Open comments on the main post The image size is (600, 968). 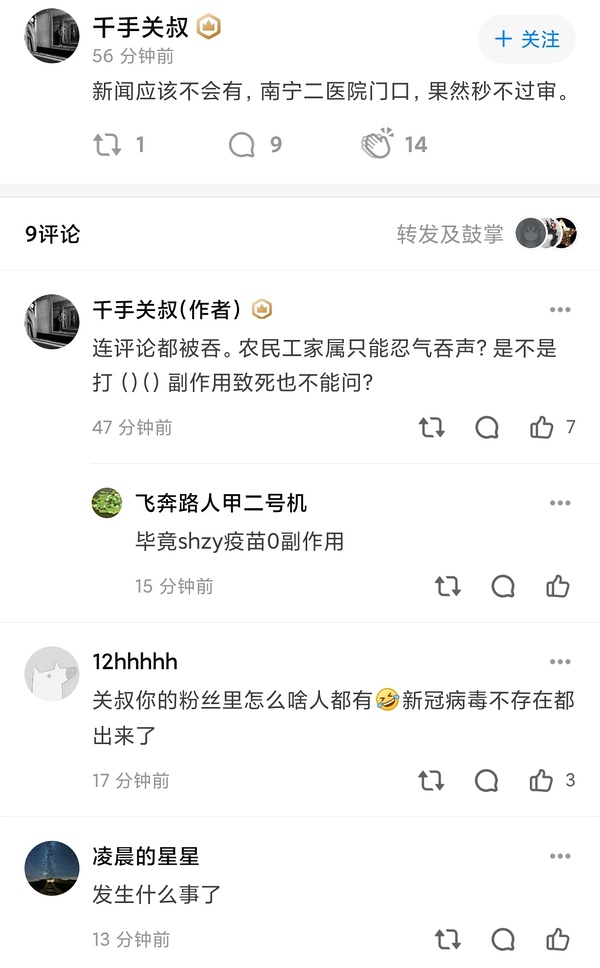coord(242,145)
